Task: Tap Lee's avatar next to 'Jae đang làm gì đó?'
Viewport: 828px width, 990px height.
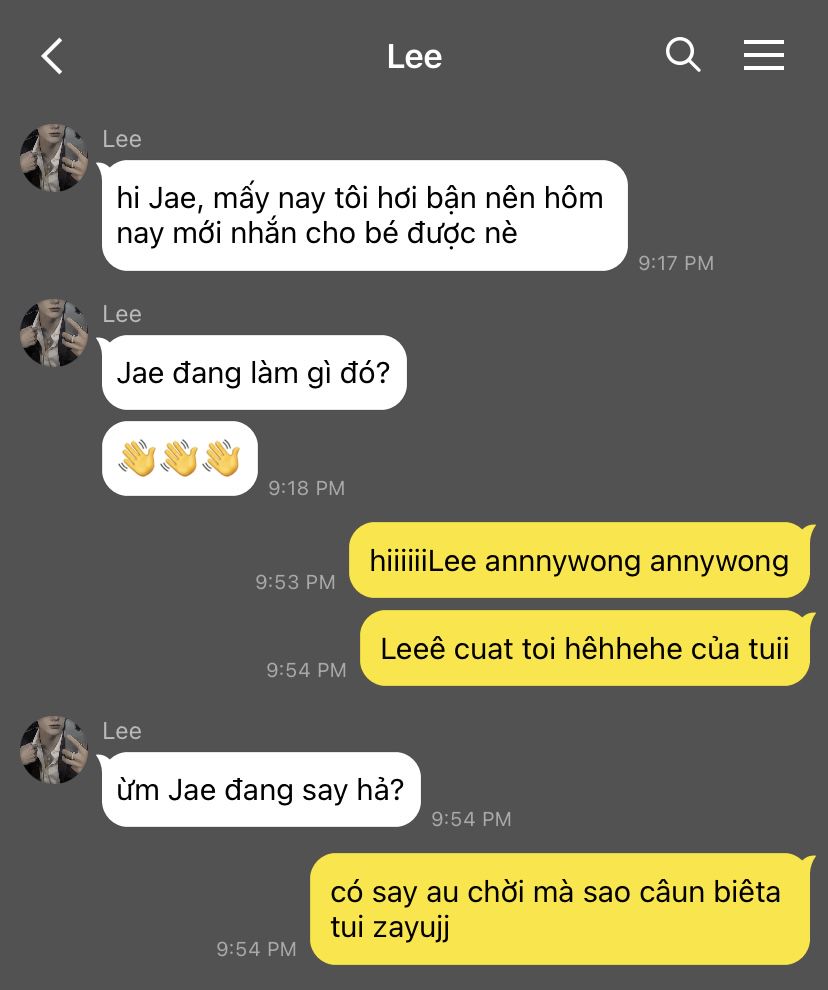Action: pos(54,332)
